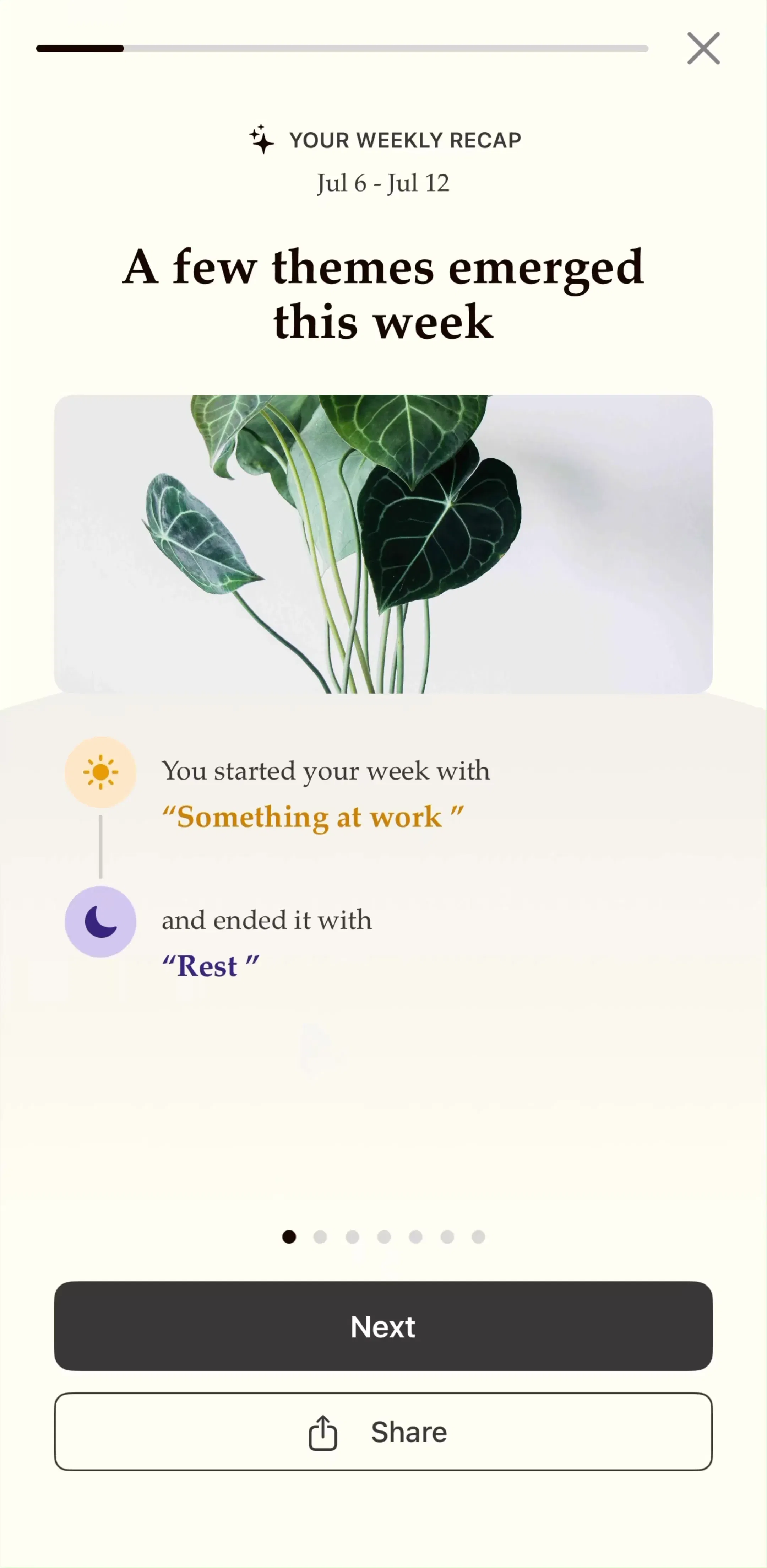Share this weekly recap
Image resolution: width=767 pixels, height=1568 pixels.
click(383, 1432)
